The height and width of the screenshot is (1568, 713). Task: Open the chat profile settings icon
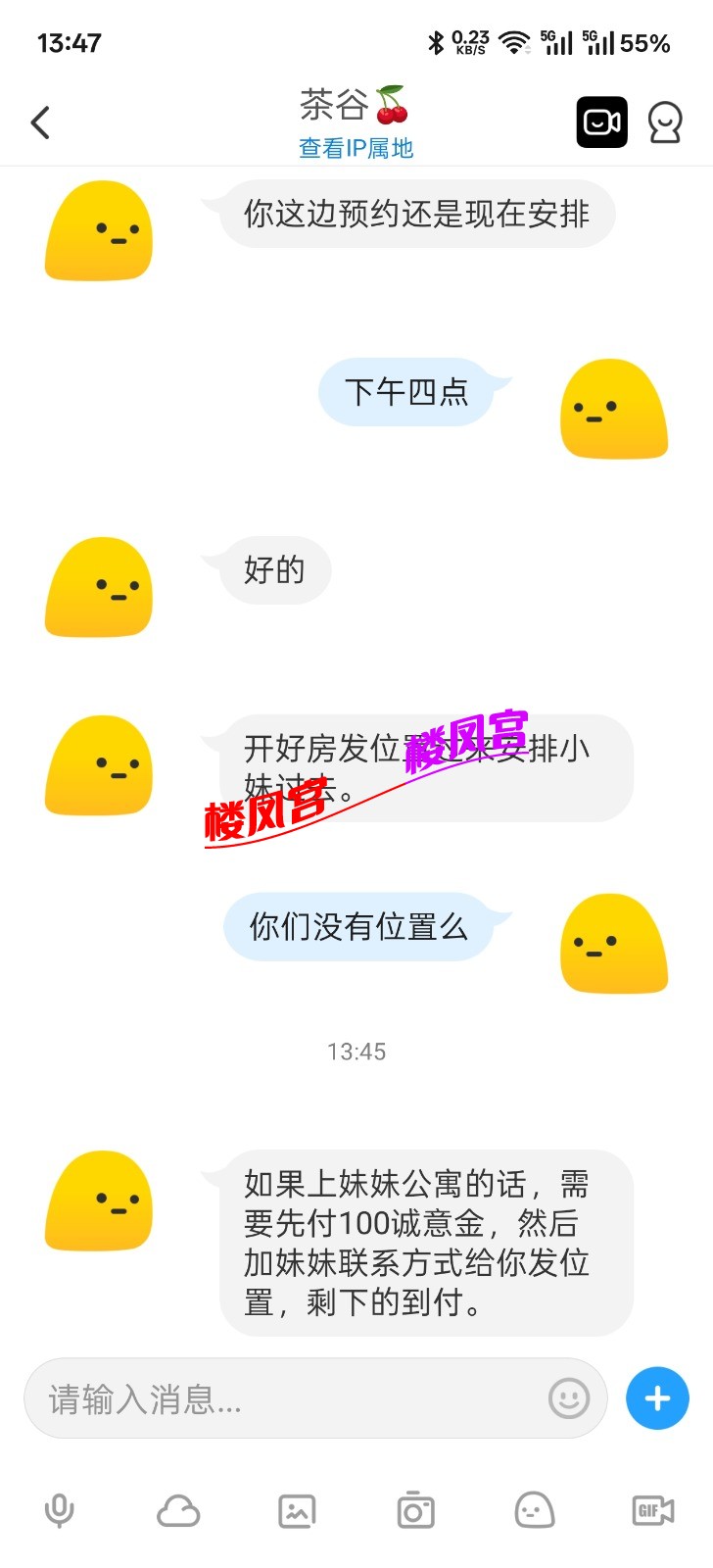(x=665, y=123)
